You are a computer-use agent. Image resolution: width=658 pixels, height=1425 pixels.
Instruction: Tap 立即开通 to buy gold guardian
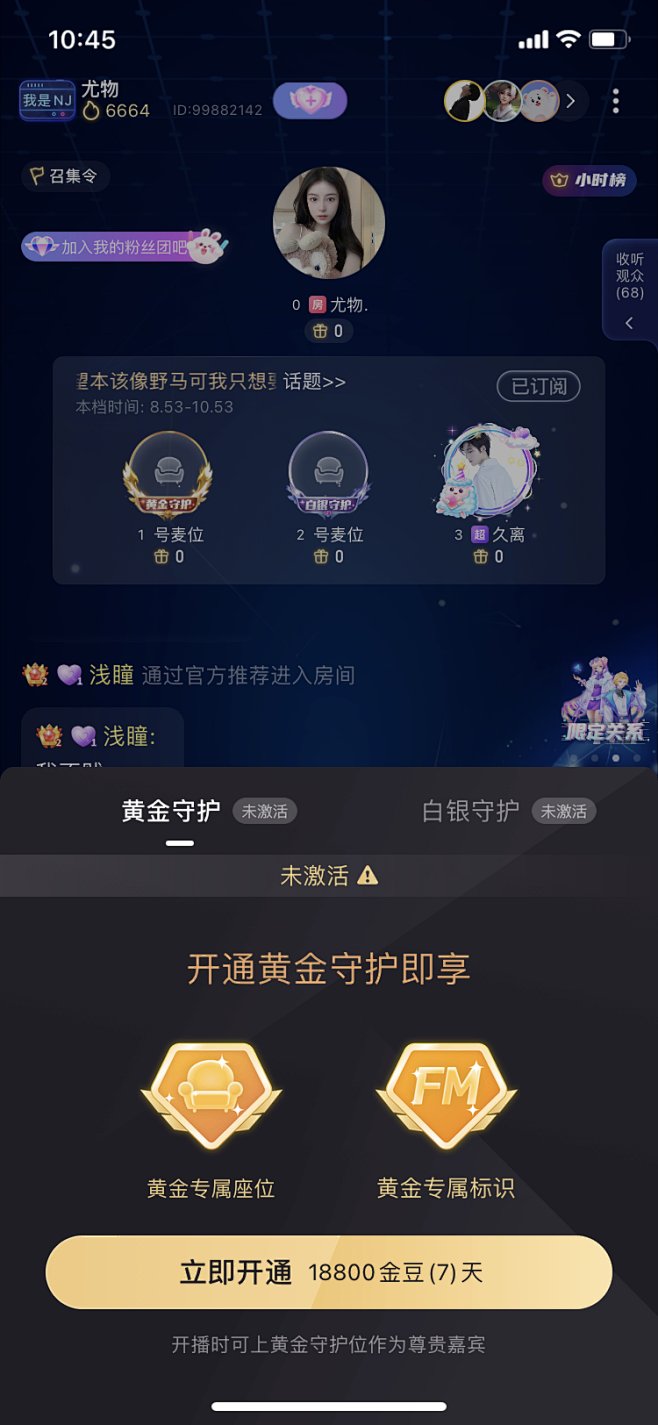coord(329,1272)
